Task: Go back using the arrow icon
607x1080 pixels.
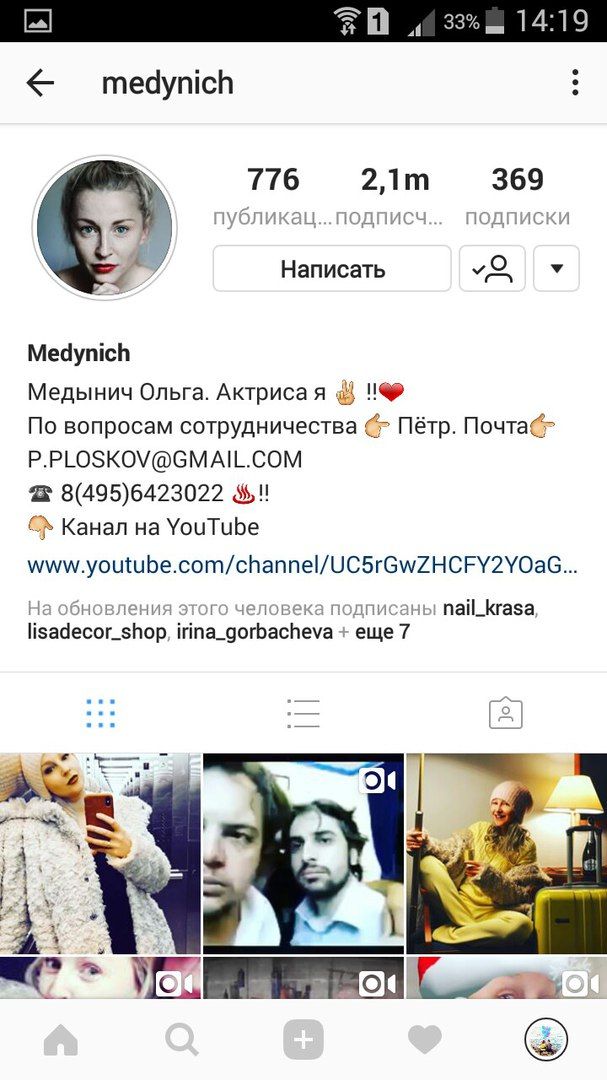Action: 40,83
